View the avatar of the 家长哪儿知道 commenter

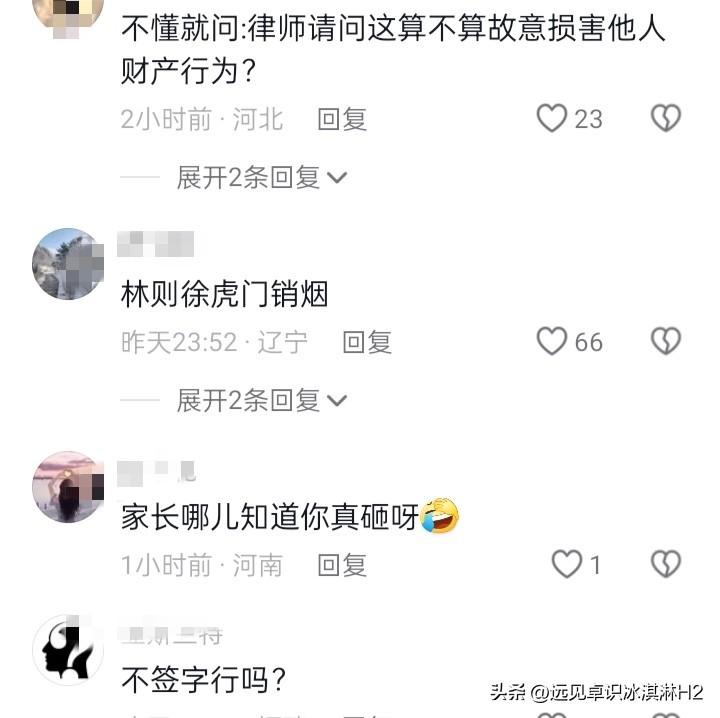68,487
